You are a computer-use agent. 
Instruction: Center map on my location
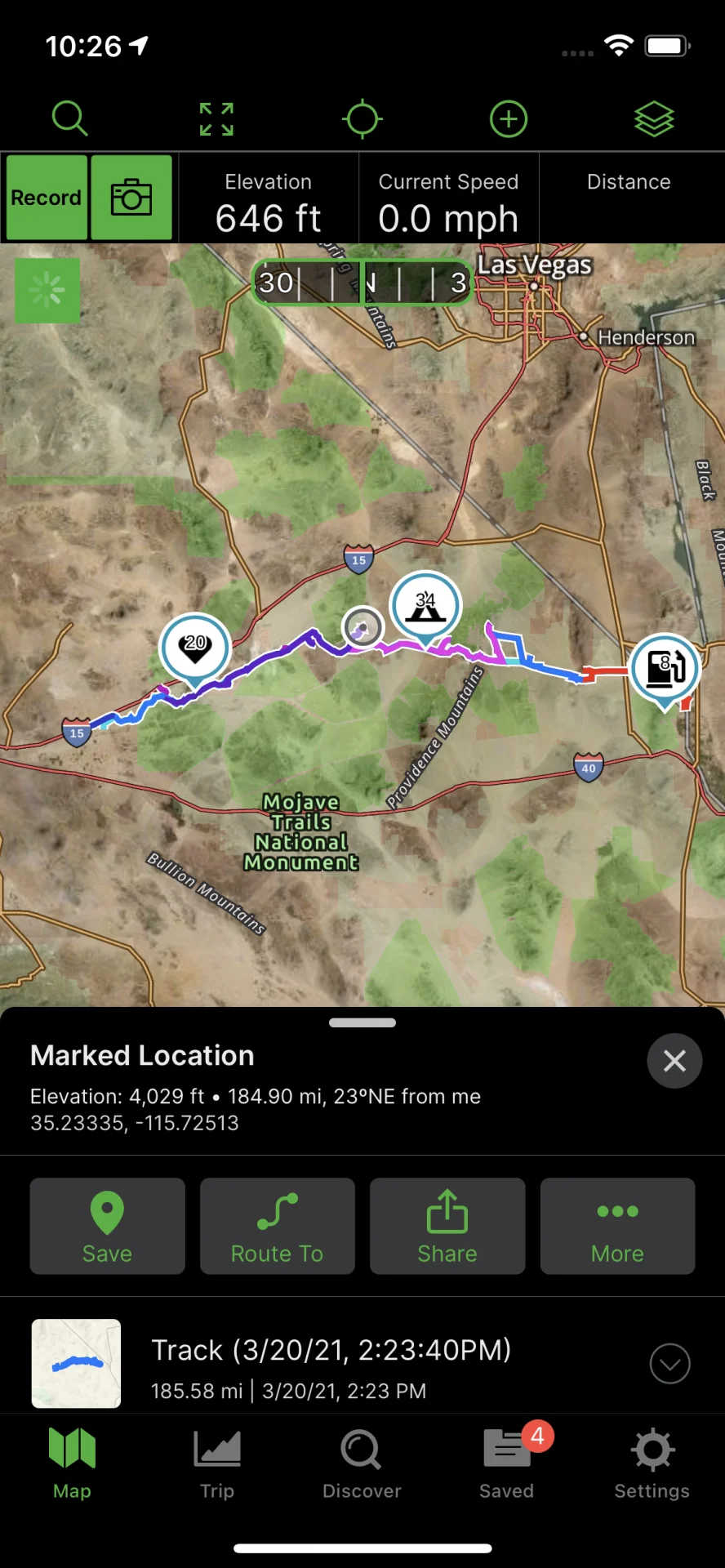pos(362,119)
